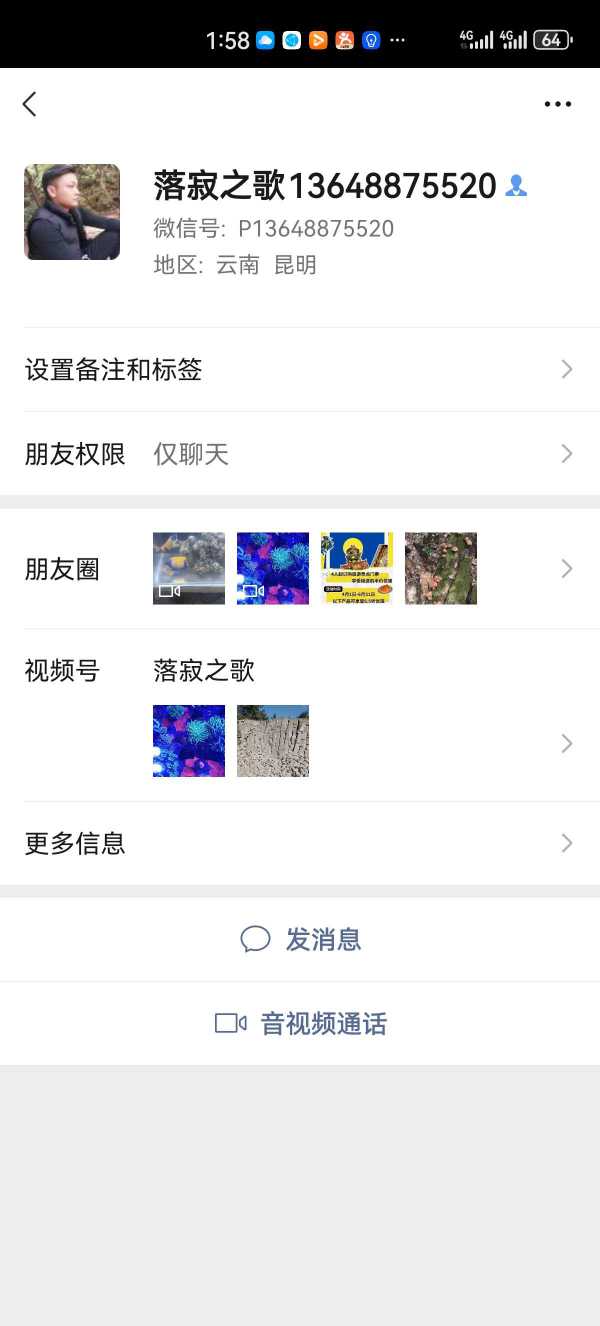View the contact's profile photo

pyautogui.click(x=72, y=212)
